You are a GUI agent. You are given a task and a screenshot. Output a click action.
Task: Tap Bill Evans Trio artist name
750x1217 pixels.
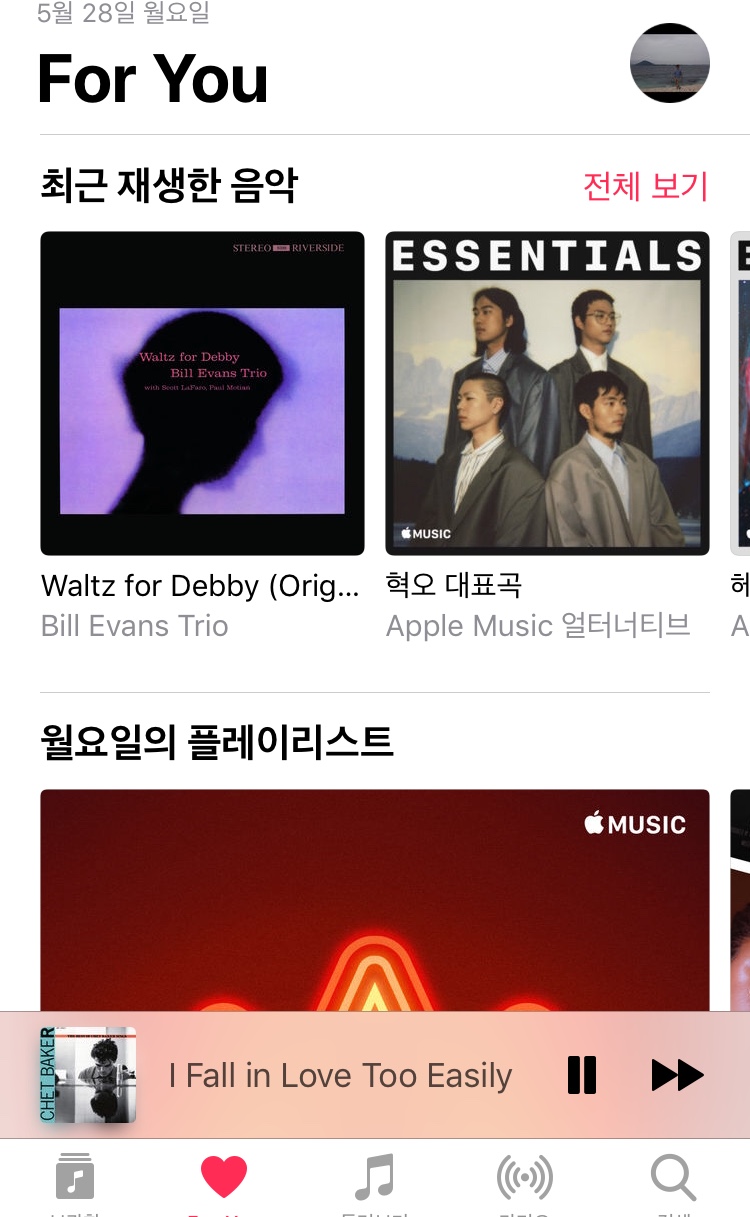coord(133,626)
